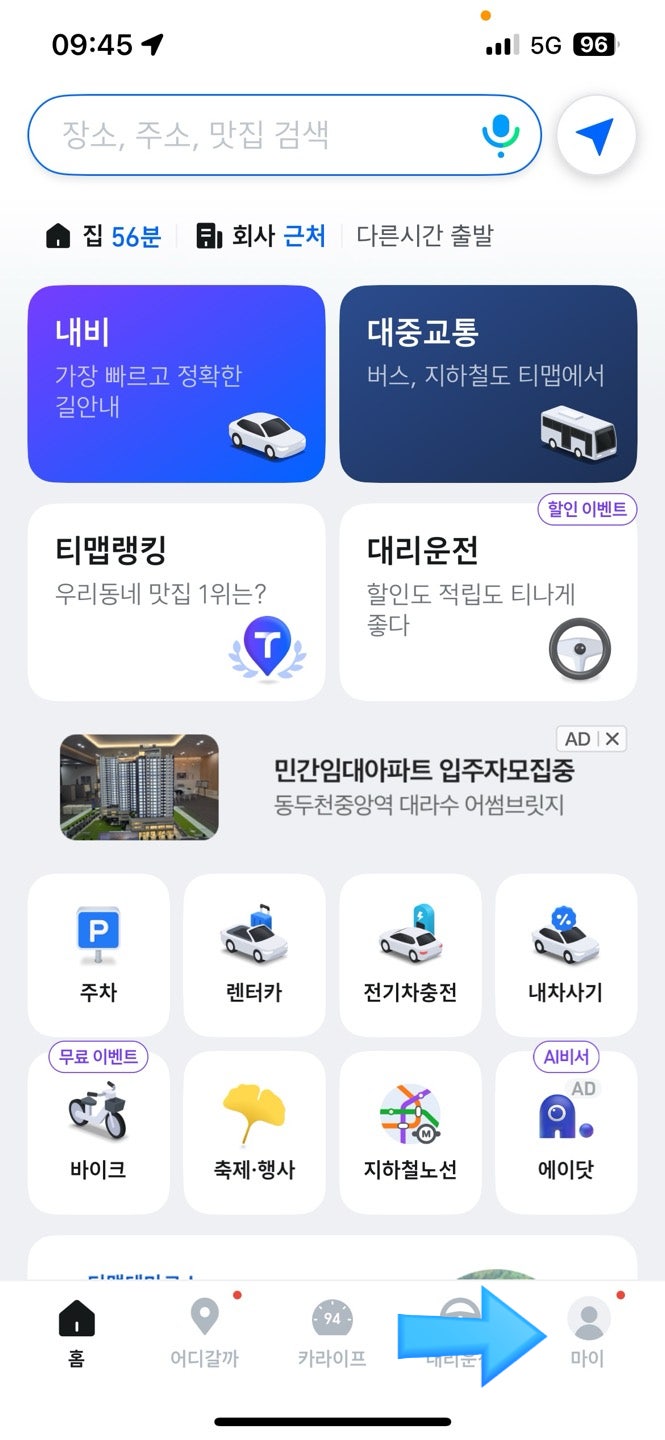Image resolution: width=665 pixels, height=1440 pixels.
Task: Switch to the 카라이프 tab
Action: 332,1333
